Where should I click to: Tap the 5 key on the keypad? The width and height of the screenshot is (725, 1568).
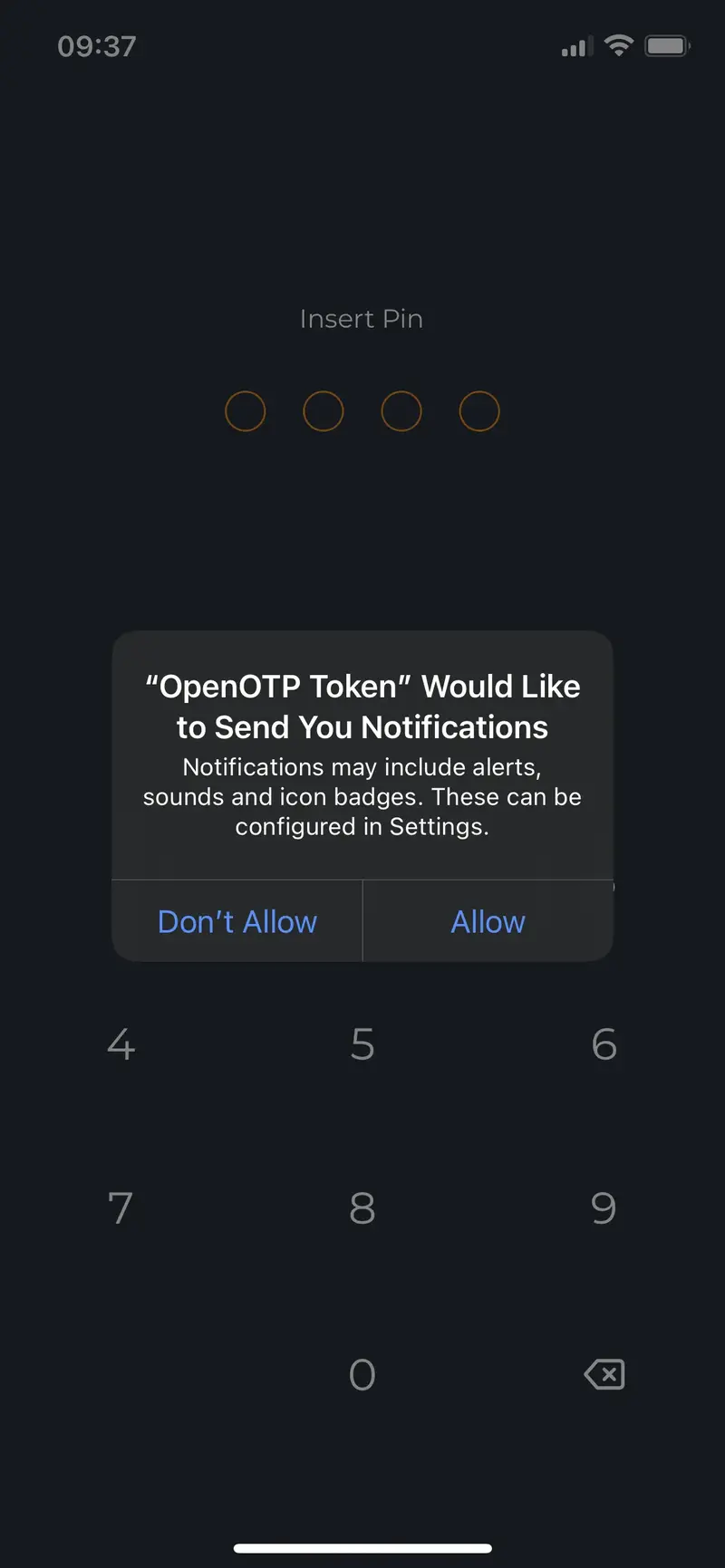(362, 1044)
